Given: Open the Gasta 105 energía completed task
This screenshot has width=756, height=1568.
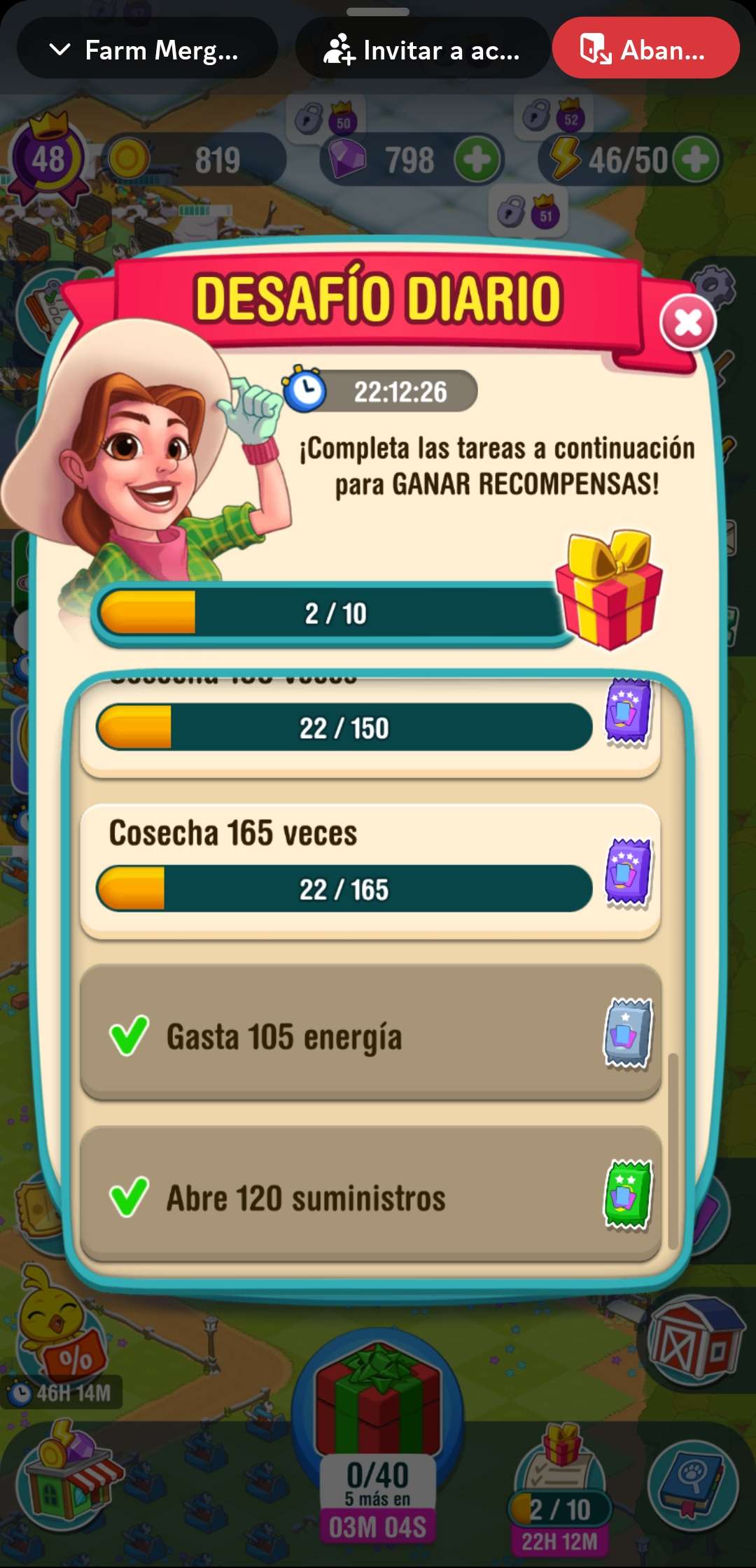Looking at the screenshot, I should [370, 1033].
